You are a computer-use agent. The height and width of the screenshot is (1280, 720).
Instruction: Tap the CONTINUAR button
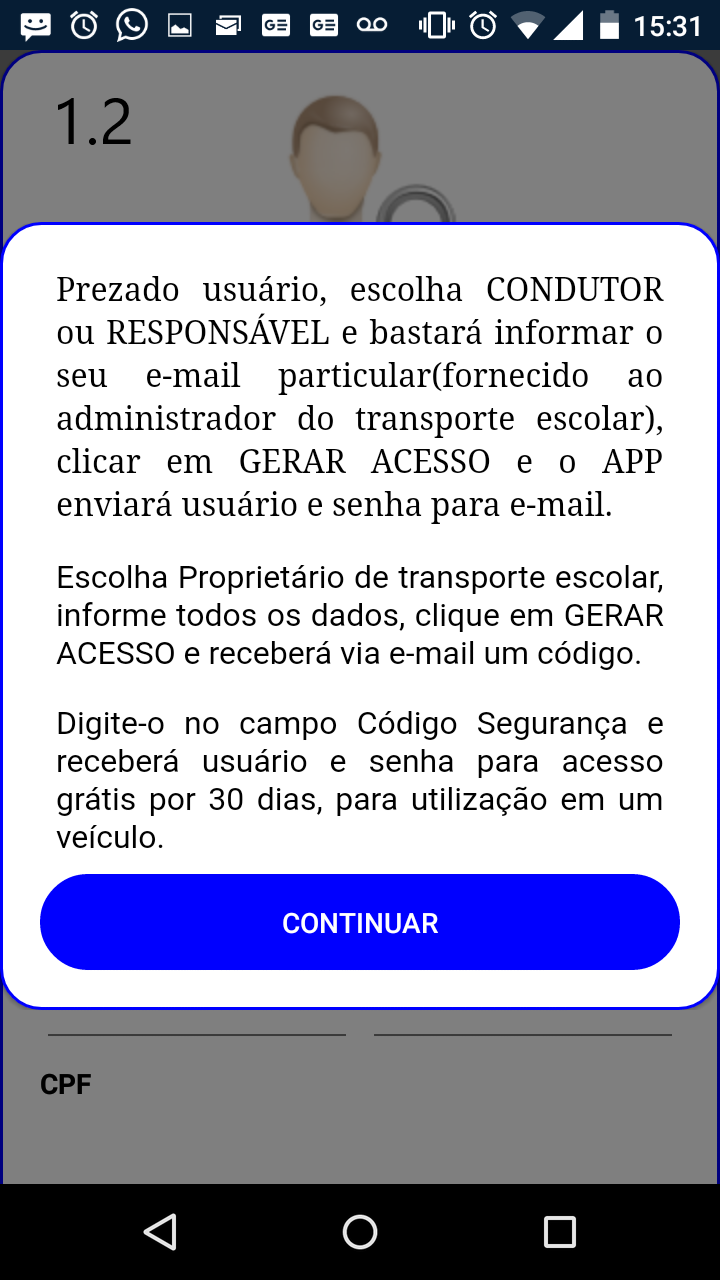click(x=360, y=922)
